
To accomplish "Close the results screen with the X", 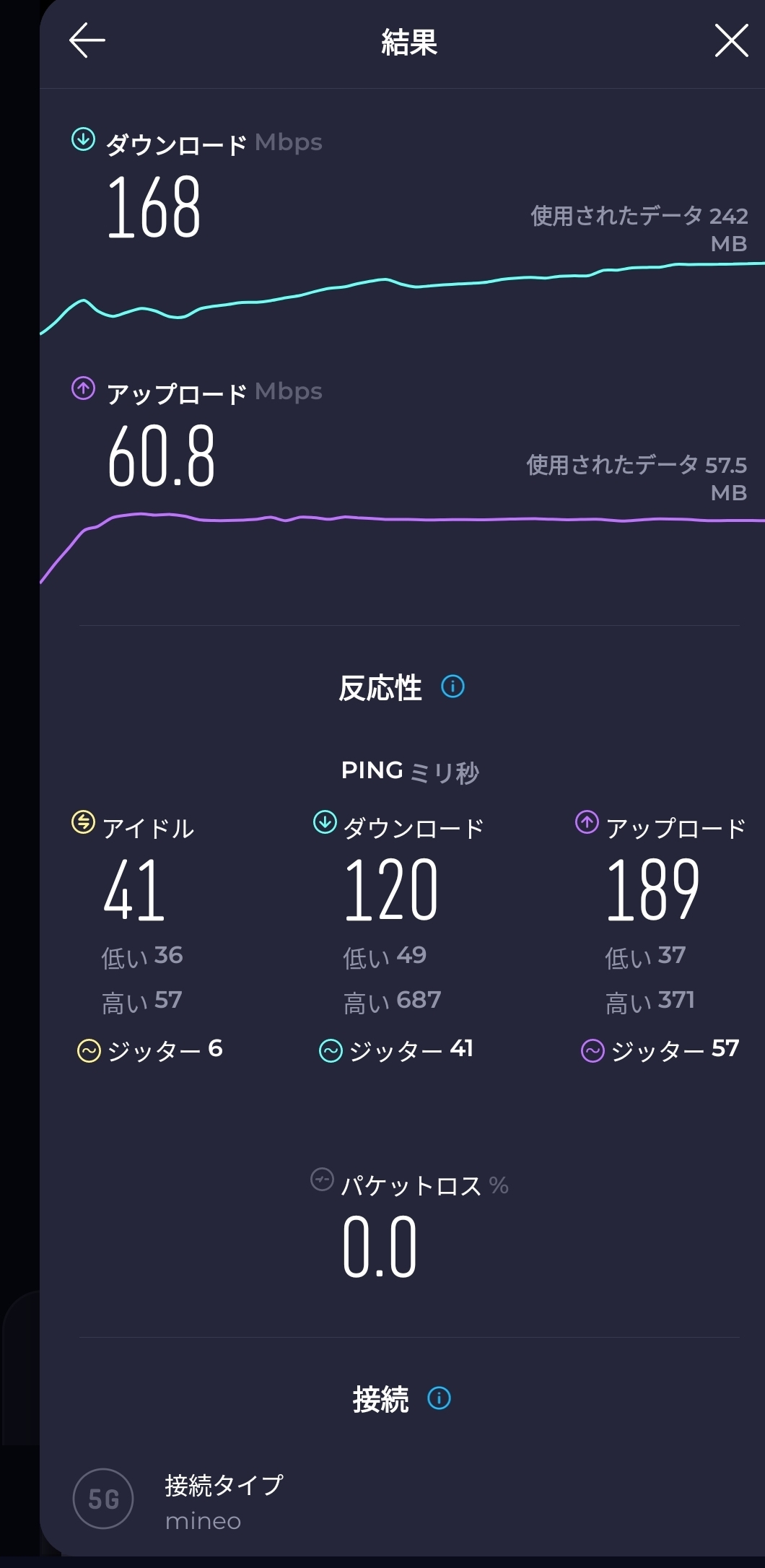I will tap(731, 40).
